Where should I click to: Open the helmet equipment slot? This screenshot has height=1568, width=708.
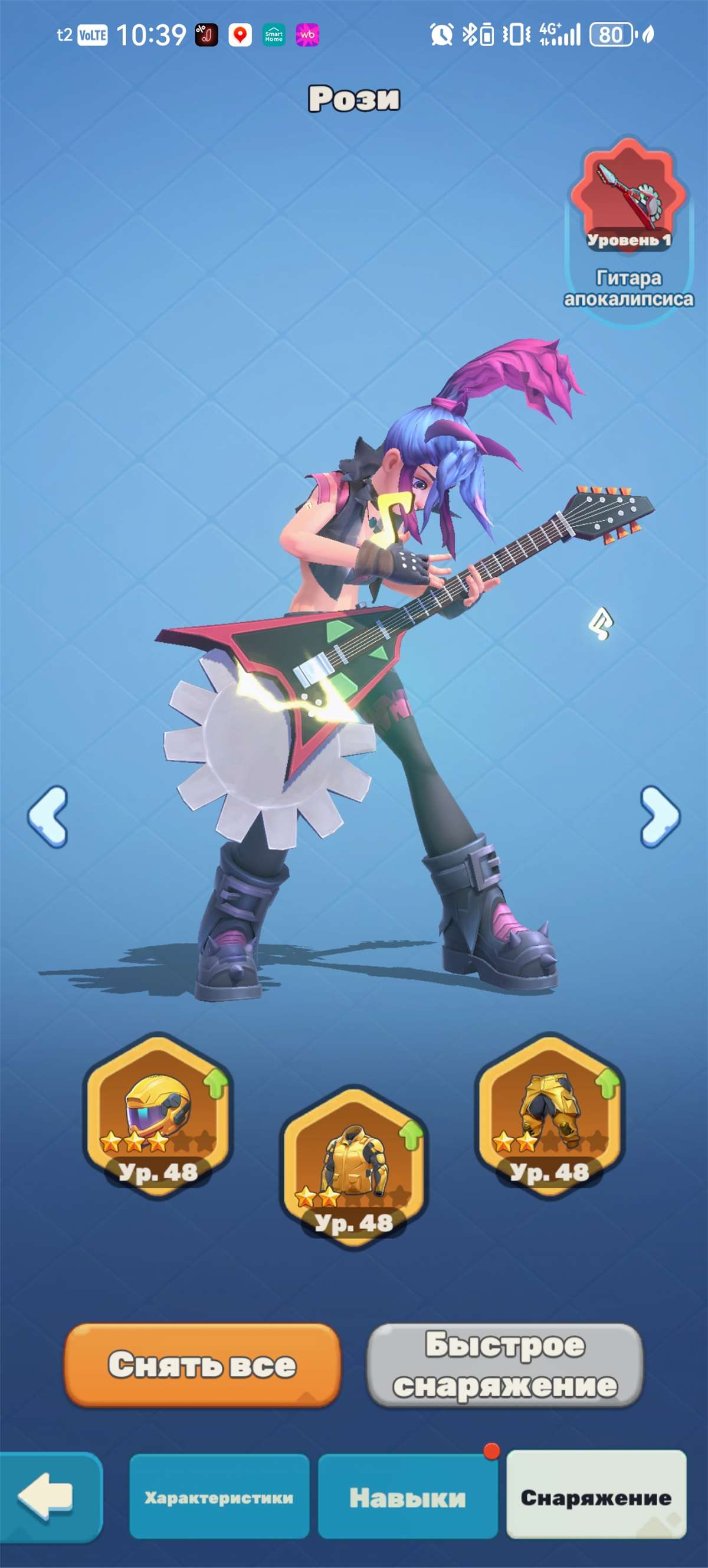click(x=158, y=1115)
